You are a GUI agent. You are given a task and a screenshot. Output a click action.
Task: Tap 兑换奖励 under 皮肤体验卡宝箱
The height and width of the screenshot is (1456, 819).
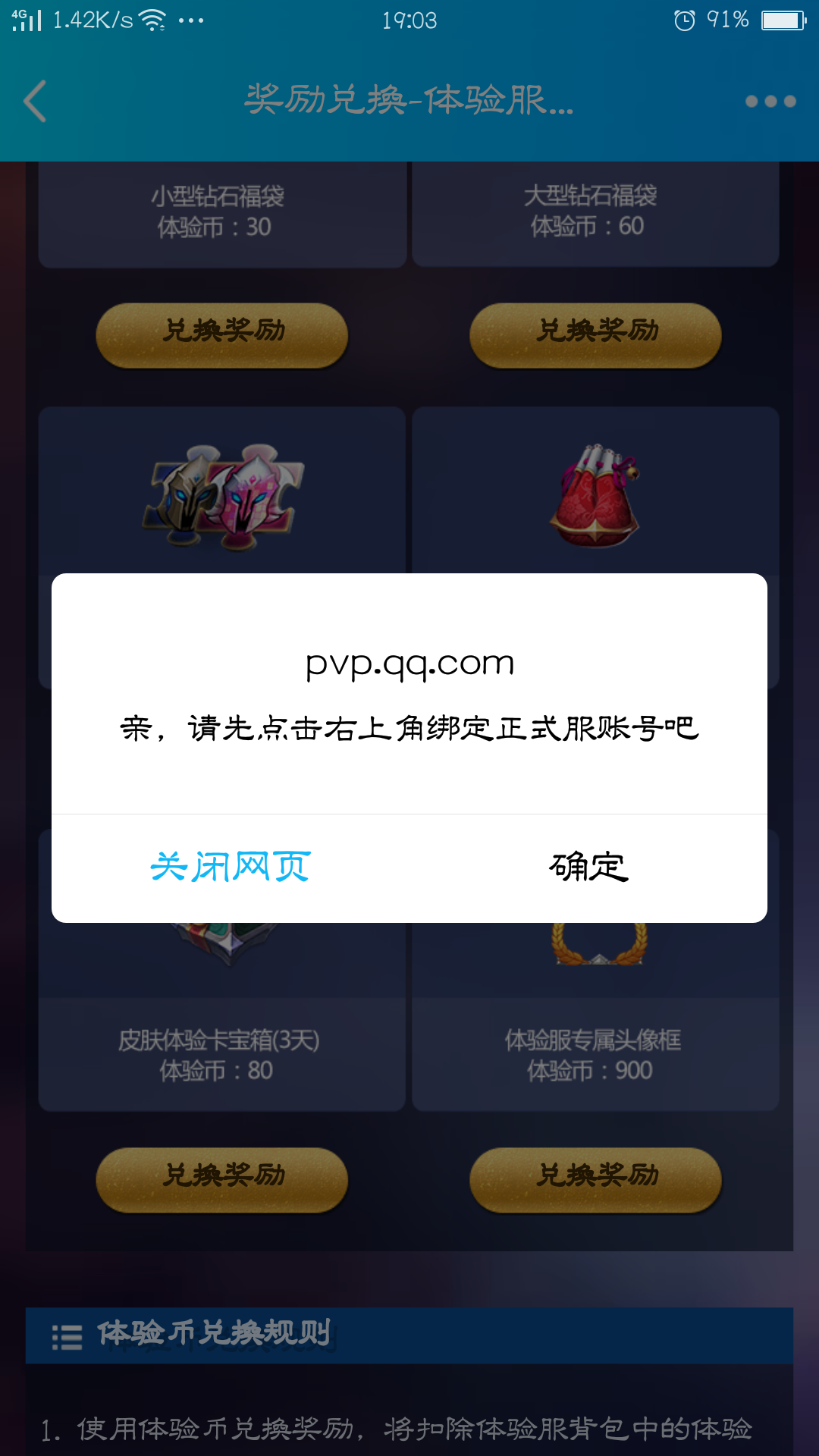click(x=221, y=1179)
